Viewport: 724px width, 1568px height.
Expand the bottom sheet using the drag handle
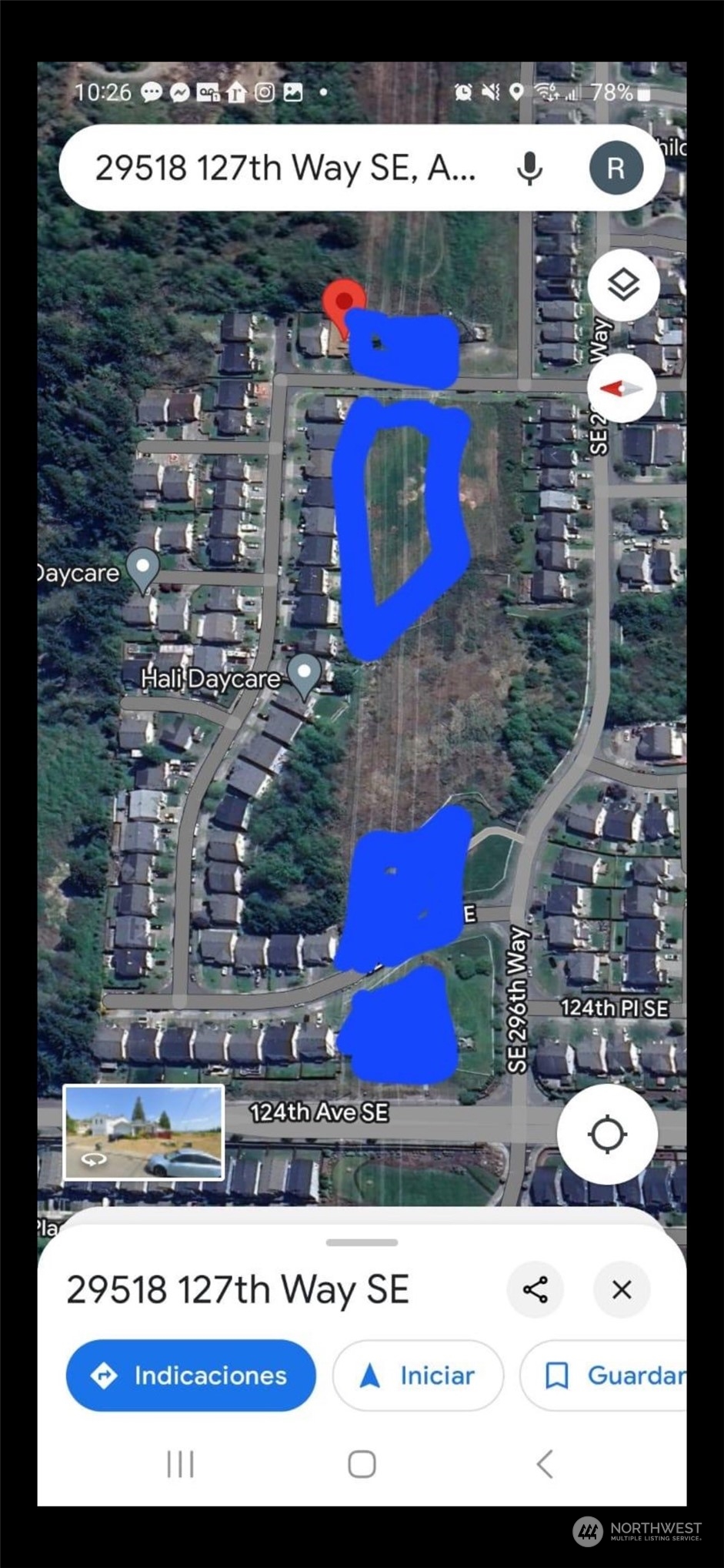tap(362, 1241)
